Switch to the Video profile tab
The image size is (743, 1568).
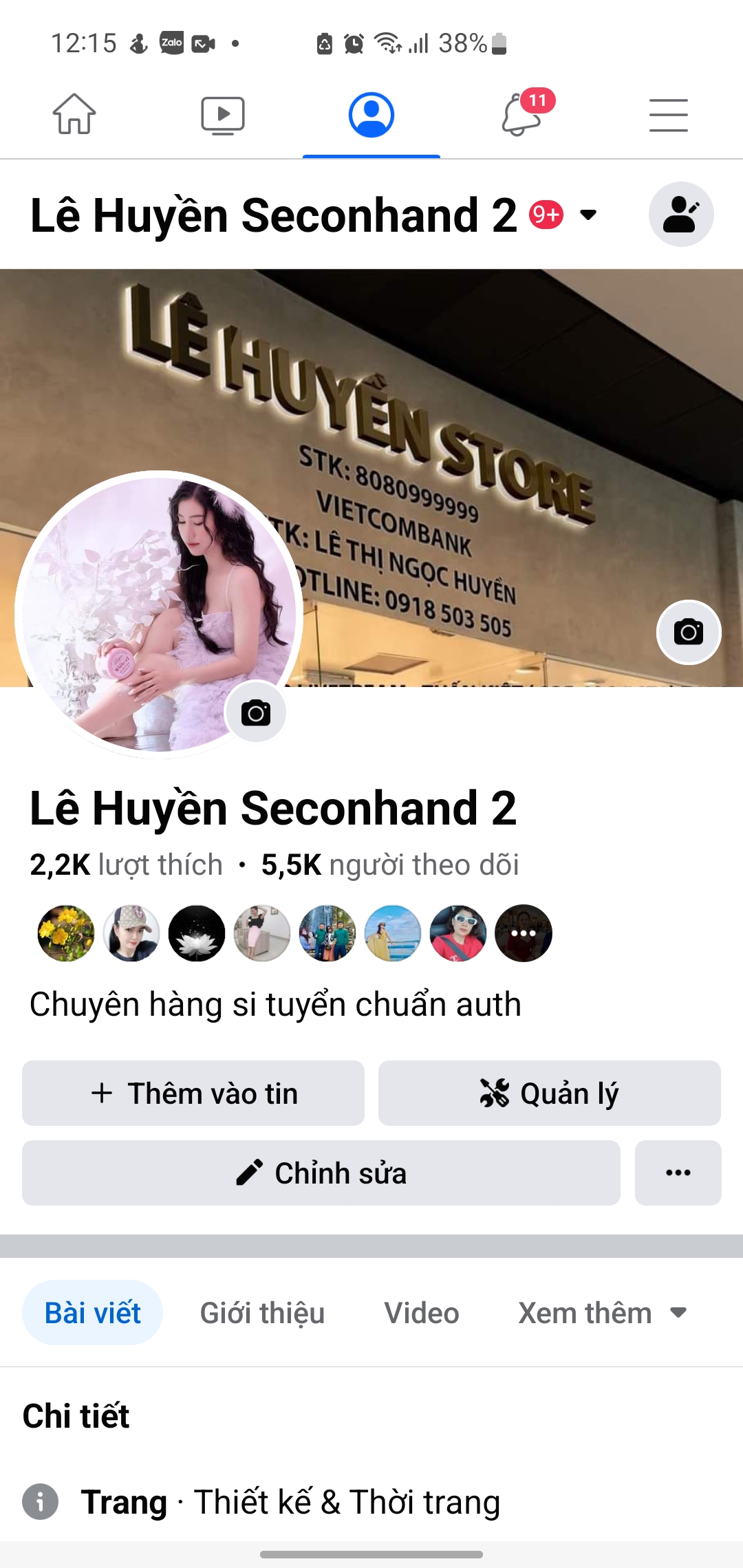(422, 1313)
